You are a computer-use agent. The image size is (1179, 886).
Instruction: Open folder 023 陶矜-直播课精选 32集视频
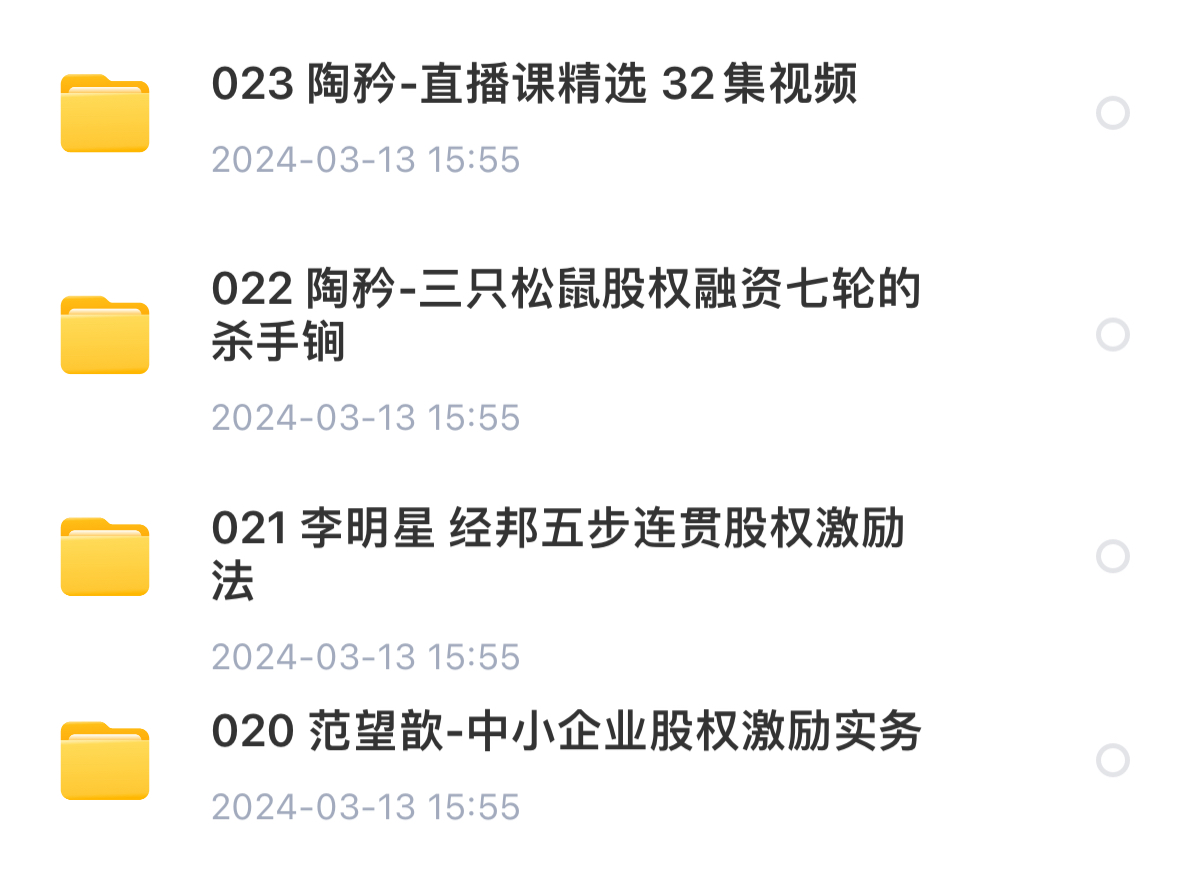pyautogui.click(x=534, y=86)
